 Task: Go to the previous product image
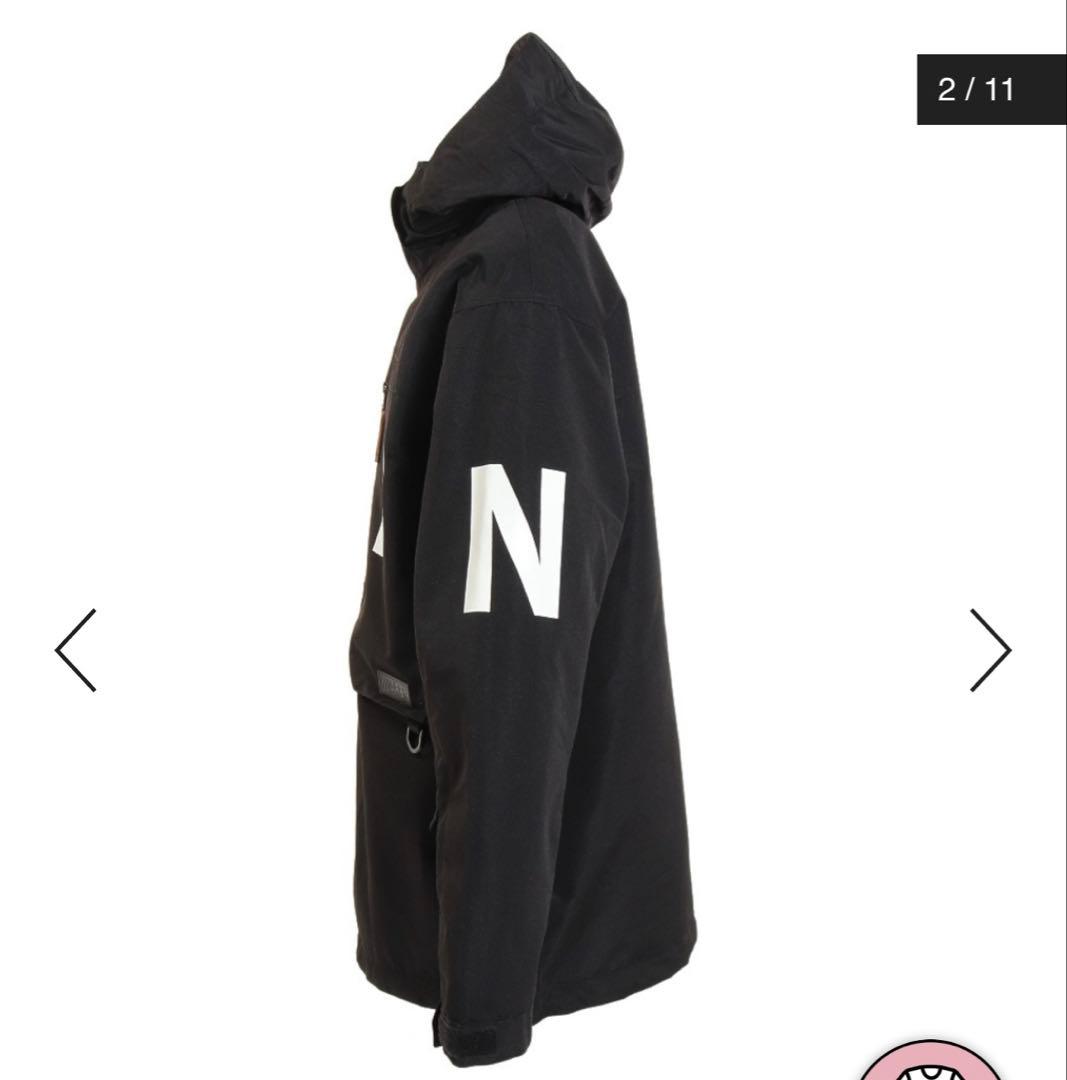click(76, 650)
